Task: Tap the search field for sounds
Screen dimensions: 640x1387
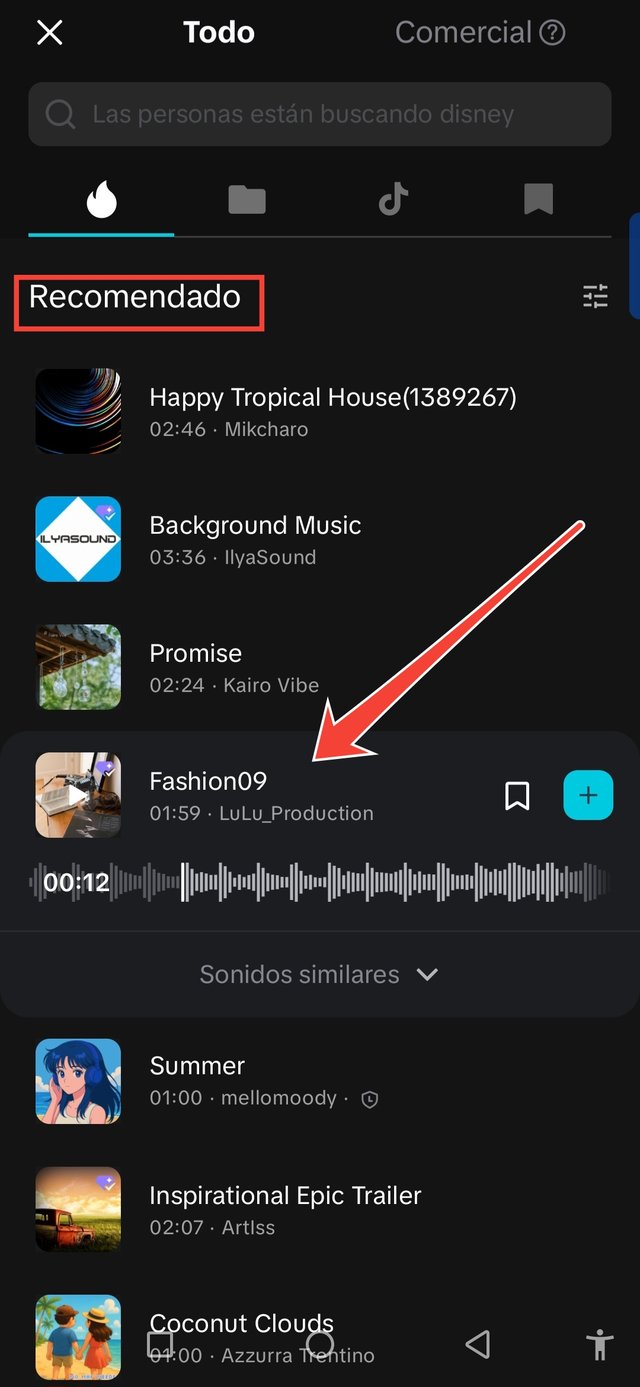Action: tap(320, 115)
